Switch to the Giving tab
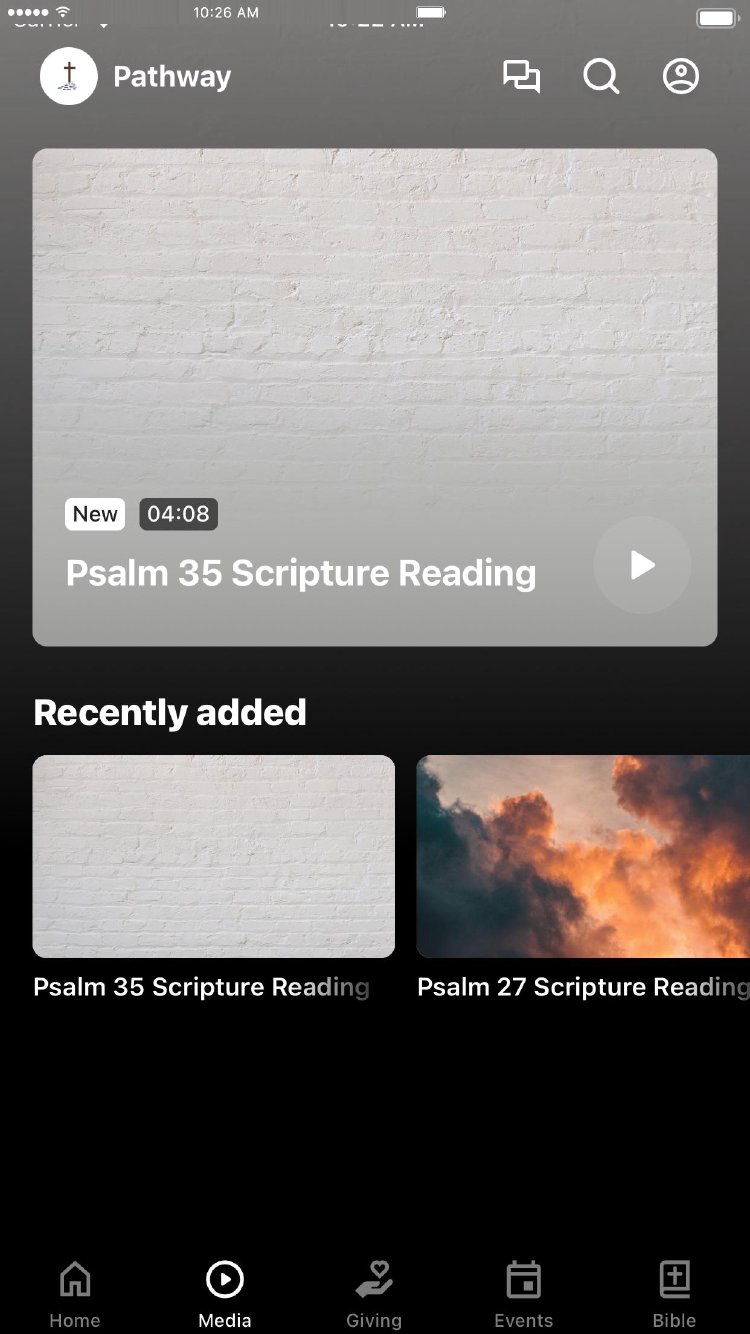 point(374,1294)
